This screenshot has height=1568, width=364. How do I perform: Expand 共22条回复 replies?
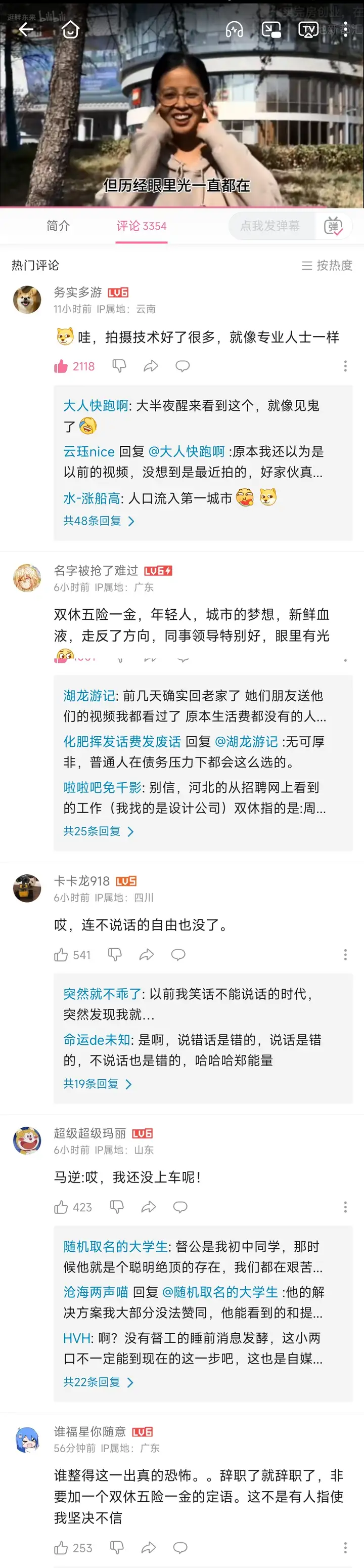[99, 1382]
